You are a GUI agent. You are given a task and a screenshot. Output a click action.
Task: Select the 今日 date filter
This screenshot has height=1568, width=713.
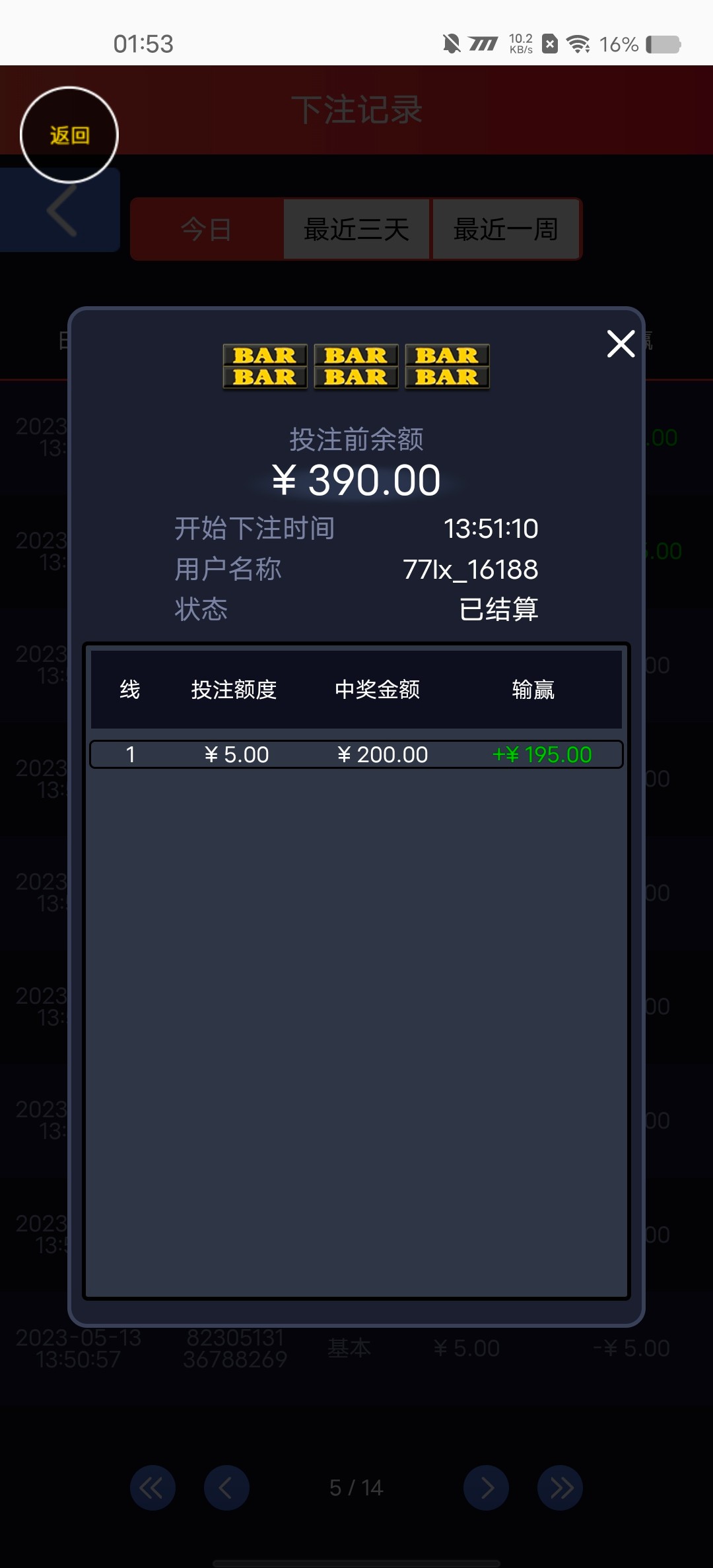[207, 229]
